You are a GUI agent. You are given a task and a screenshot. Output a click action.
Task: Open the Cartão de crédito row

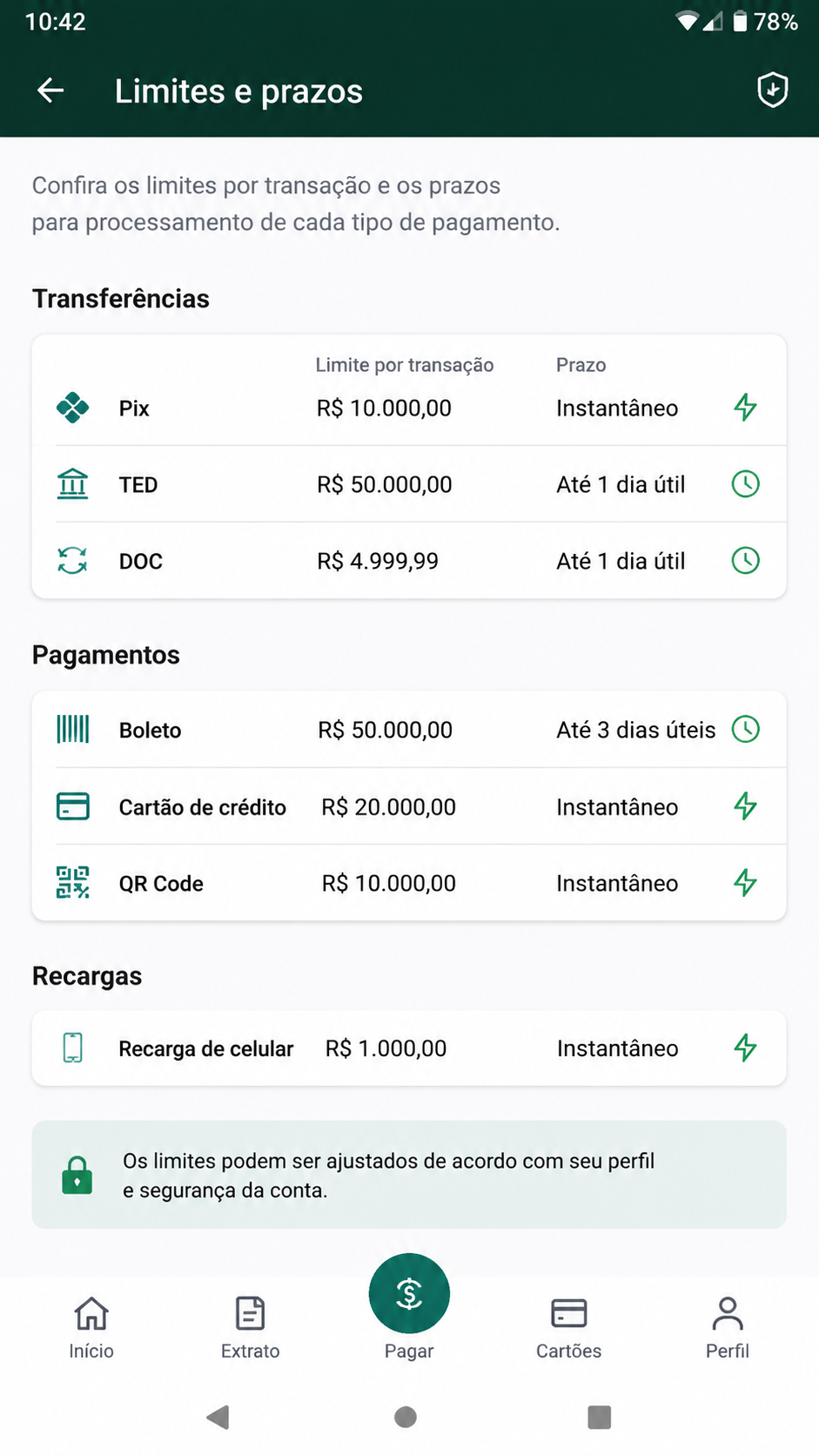pyautogui.click(x=409, y=806)
